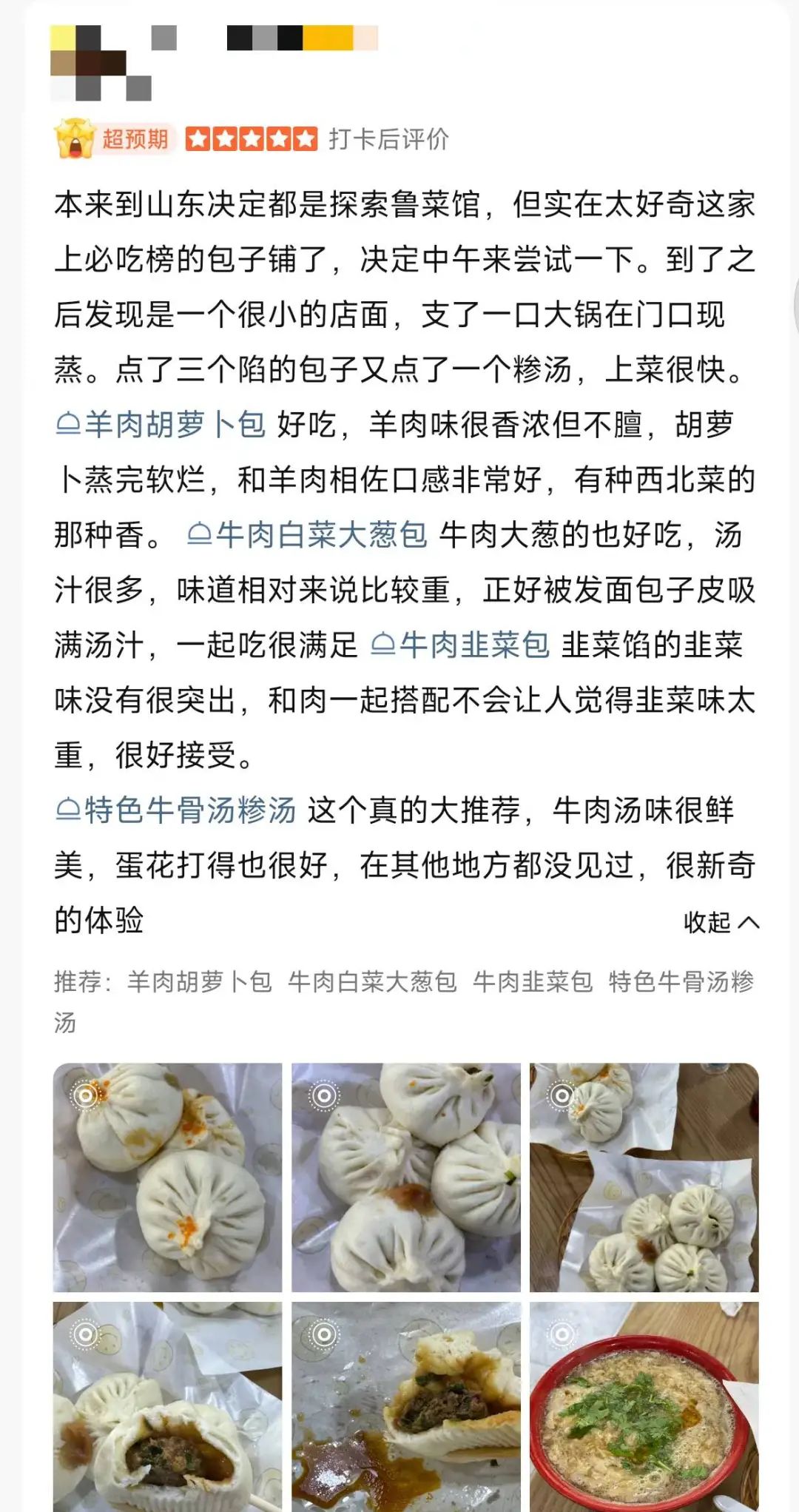Open the 牛肉韭菜包 dish link in the review
Image resolution: width=799 pixels, height=1512 pixels.
460,645
